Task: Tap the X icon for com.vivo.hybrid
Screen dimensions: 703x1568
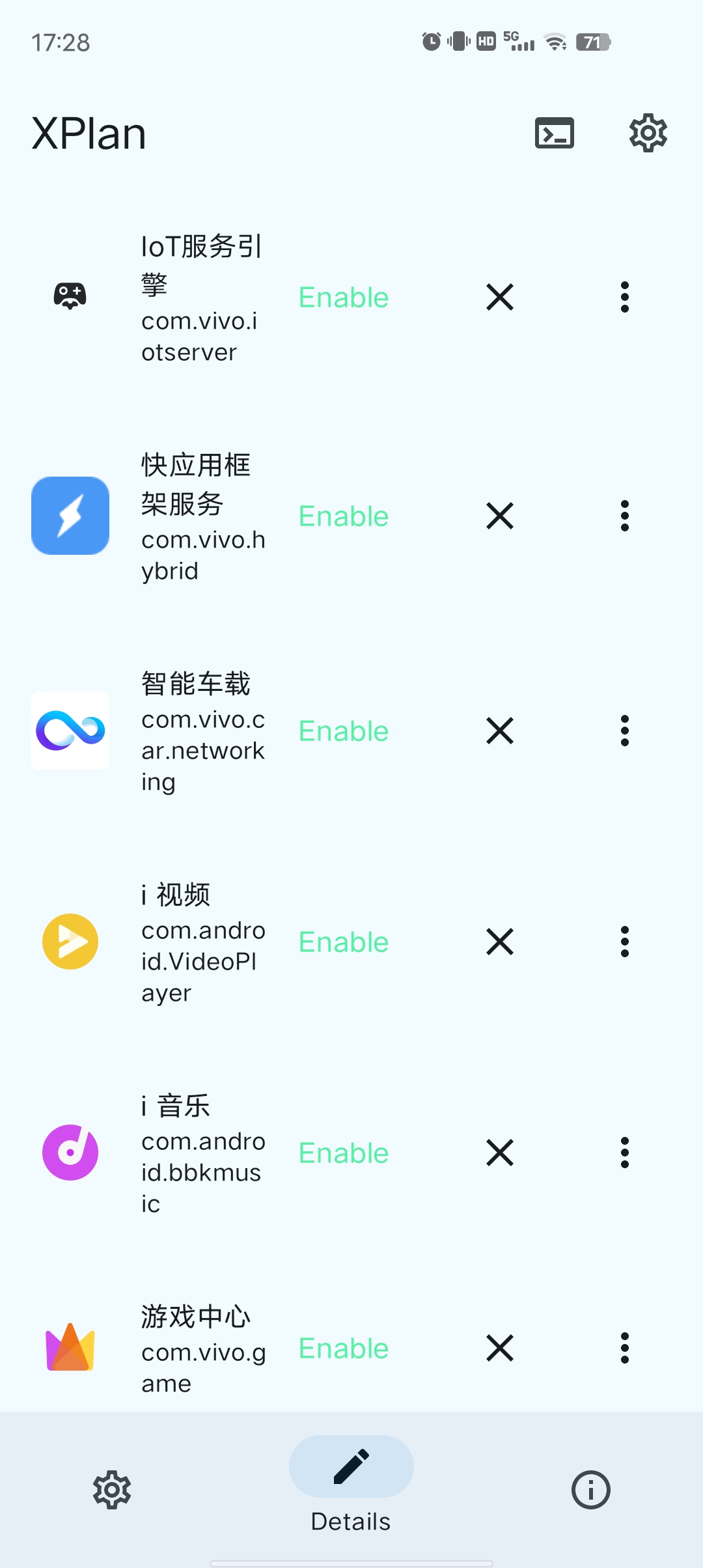Action: coord(500,516)
